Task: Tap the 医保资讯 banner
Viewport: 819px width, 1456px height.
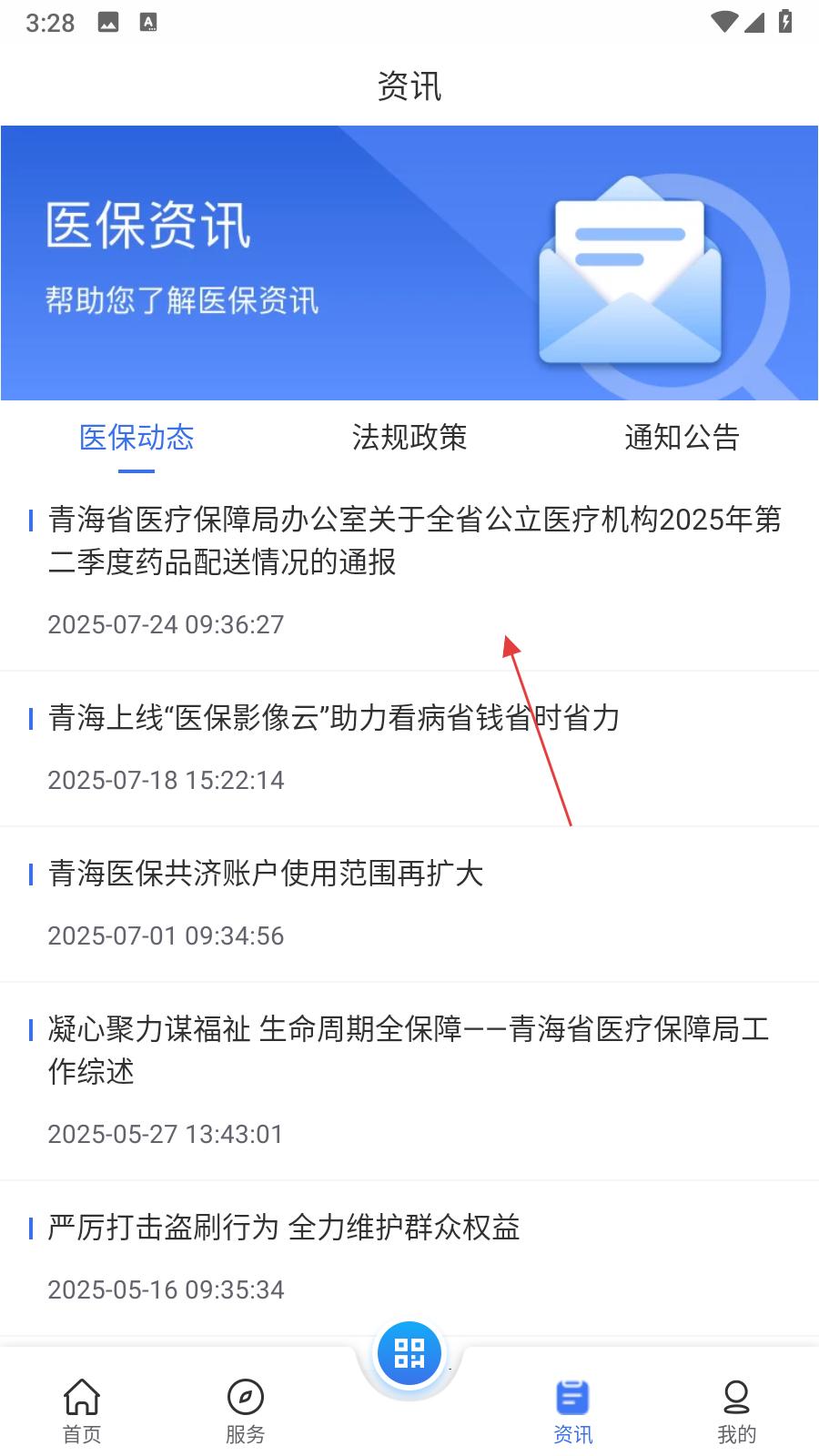Action: [409, 263]
